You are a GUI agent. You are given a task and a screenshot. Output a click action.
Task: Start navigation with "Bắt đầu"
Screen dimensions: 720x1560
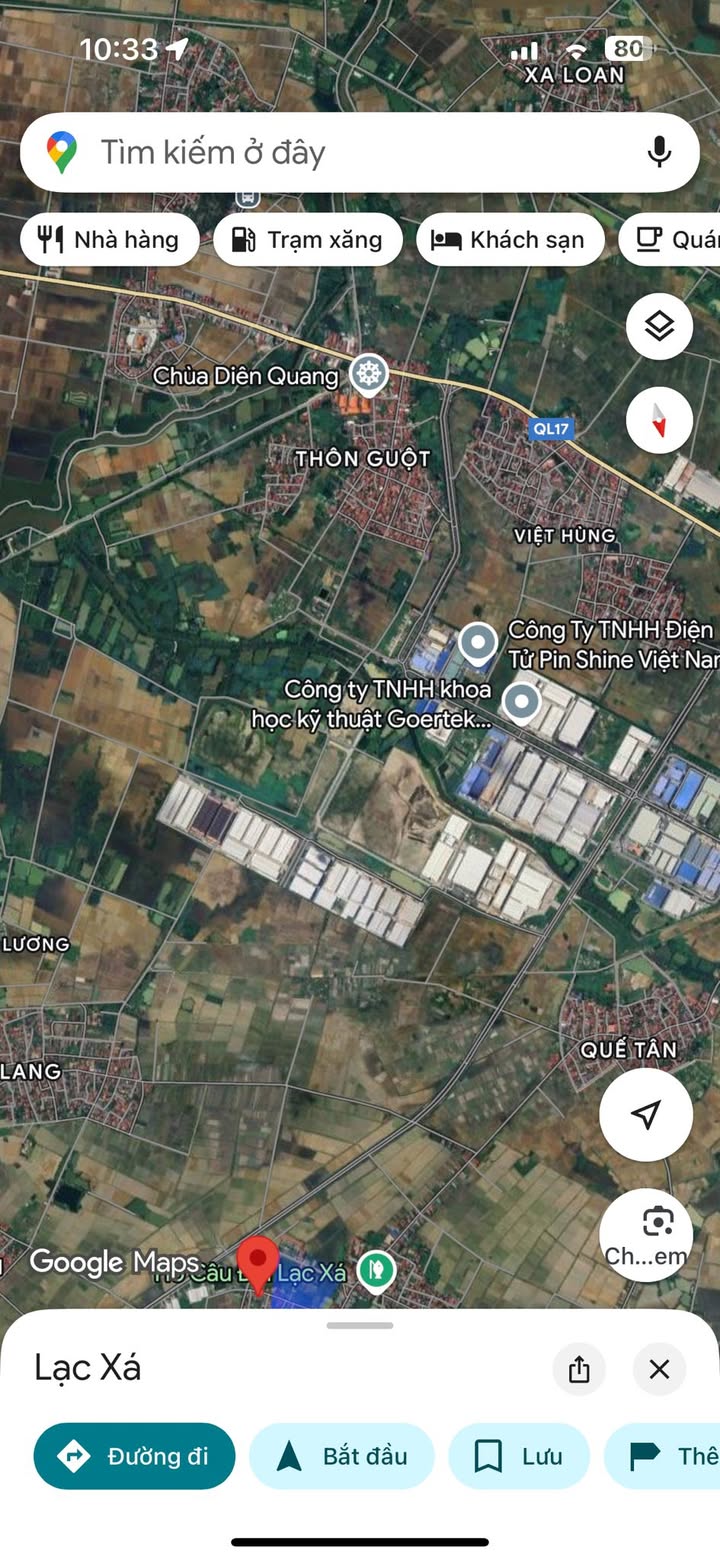pyautogui.click(x=342, y=1456)
